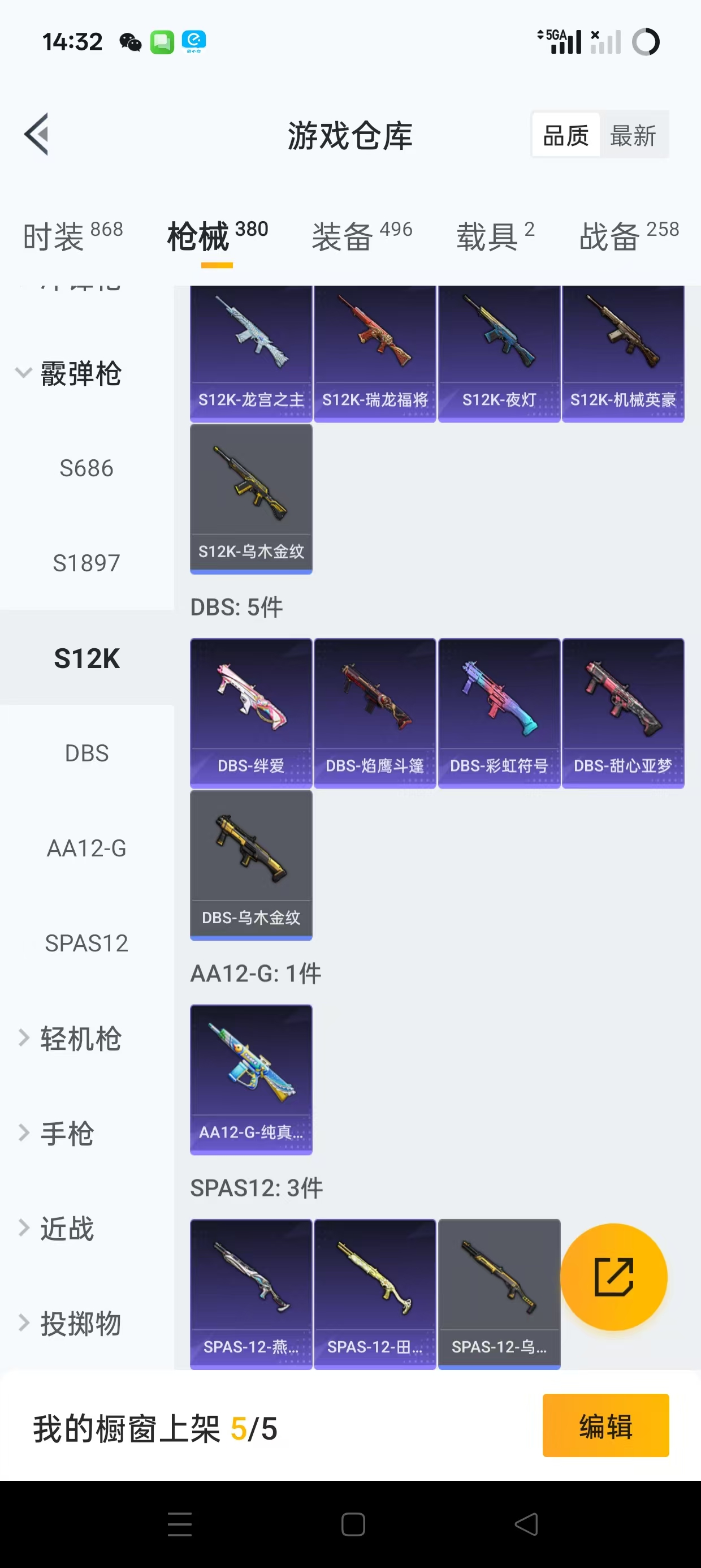Open the AA12-G-纯真 skin tile

[250, 1079]
